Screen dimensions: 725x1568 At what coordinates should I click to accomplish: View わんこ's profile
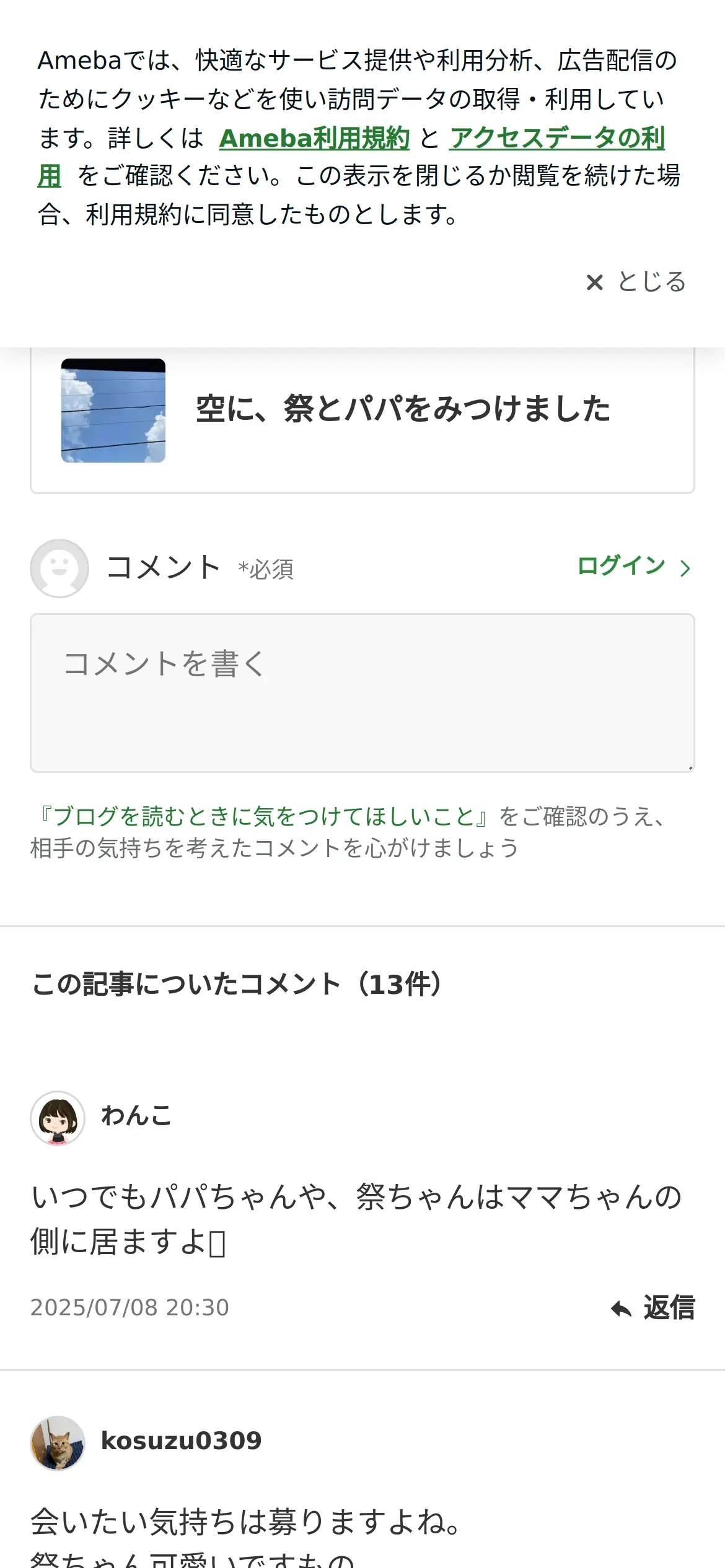click(136, 1117)
